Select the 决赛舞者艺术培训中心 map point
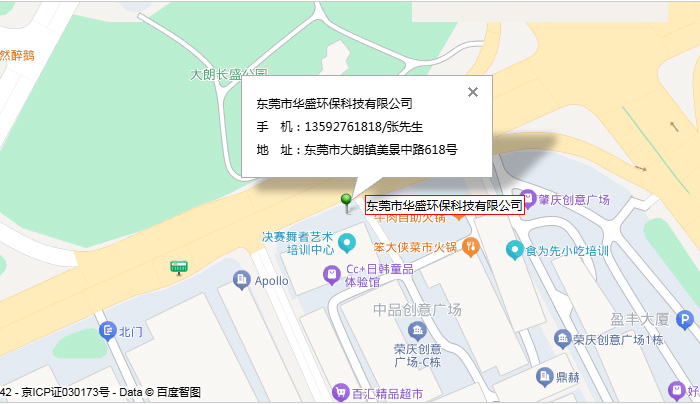 coord(347,242)
